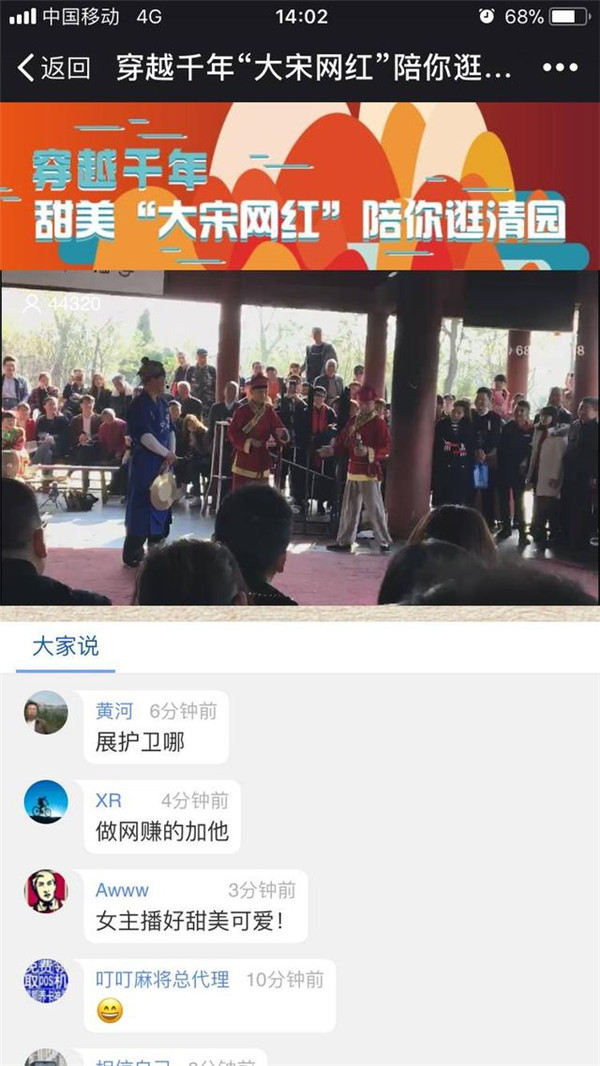Tap the live video player
The width and height of the screenshot is (600, 1066).
(x=300, y=438)
